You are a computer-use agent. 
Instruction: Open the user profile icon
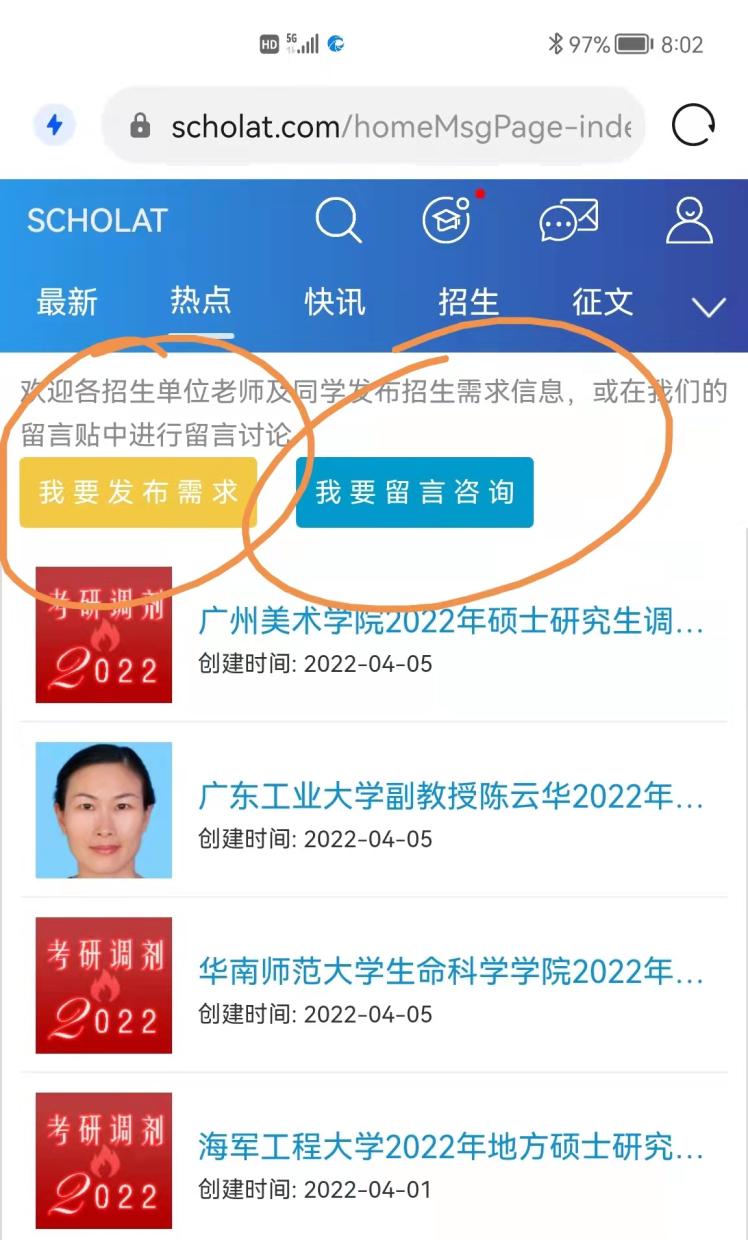[689, 220]
